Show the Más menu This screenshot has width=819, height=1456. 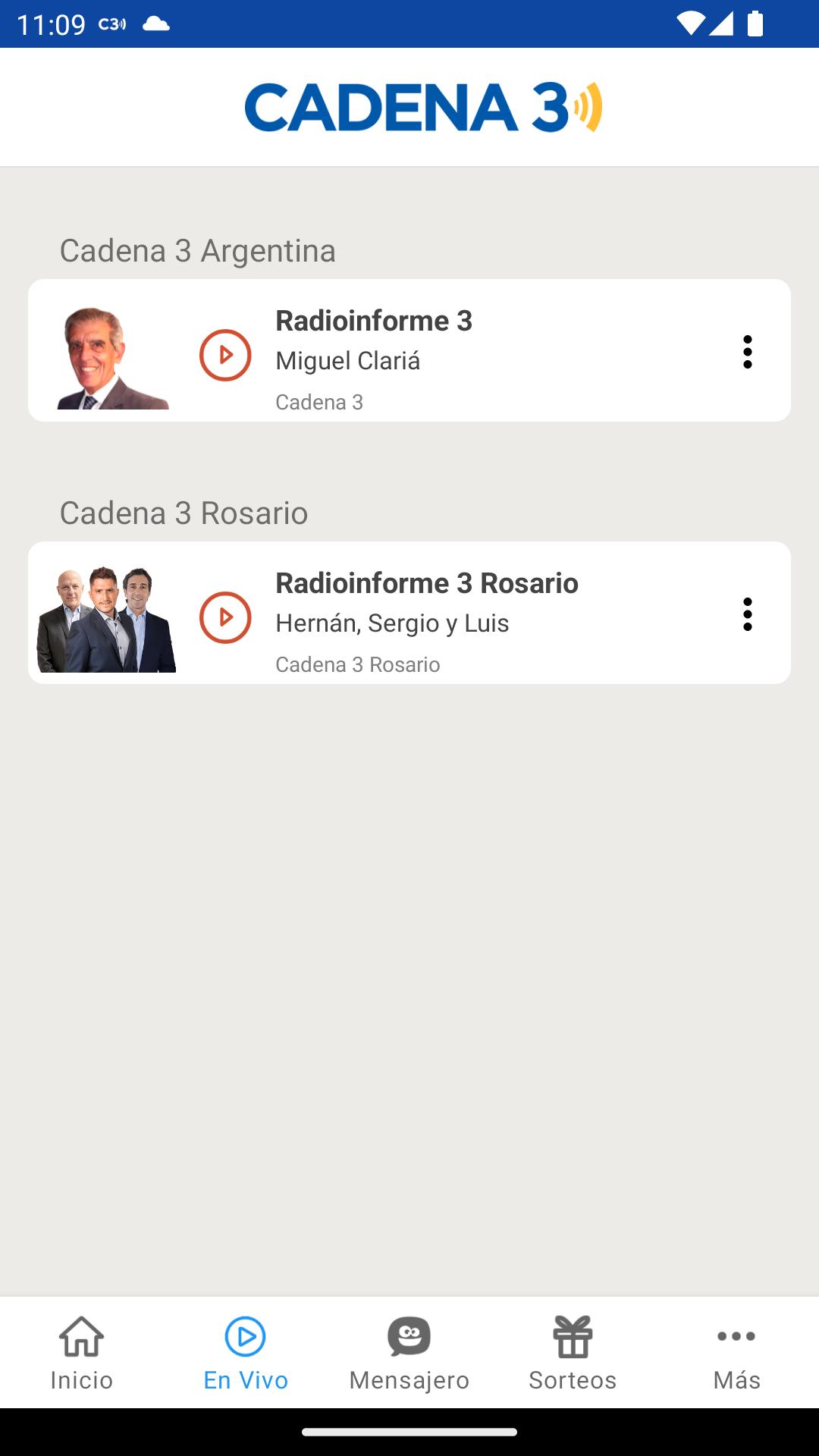[736, 1353]
